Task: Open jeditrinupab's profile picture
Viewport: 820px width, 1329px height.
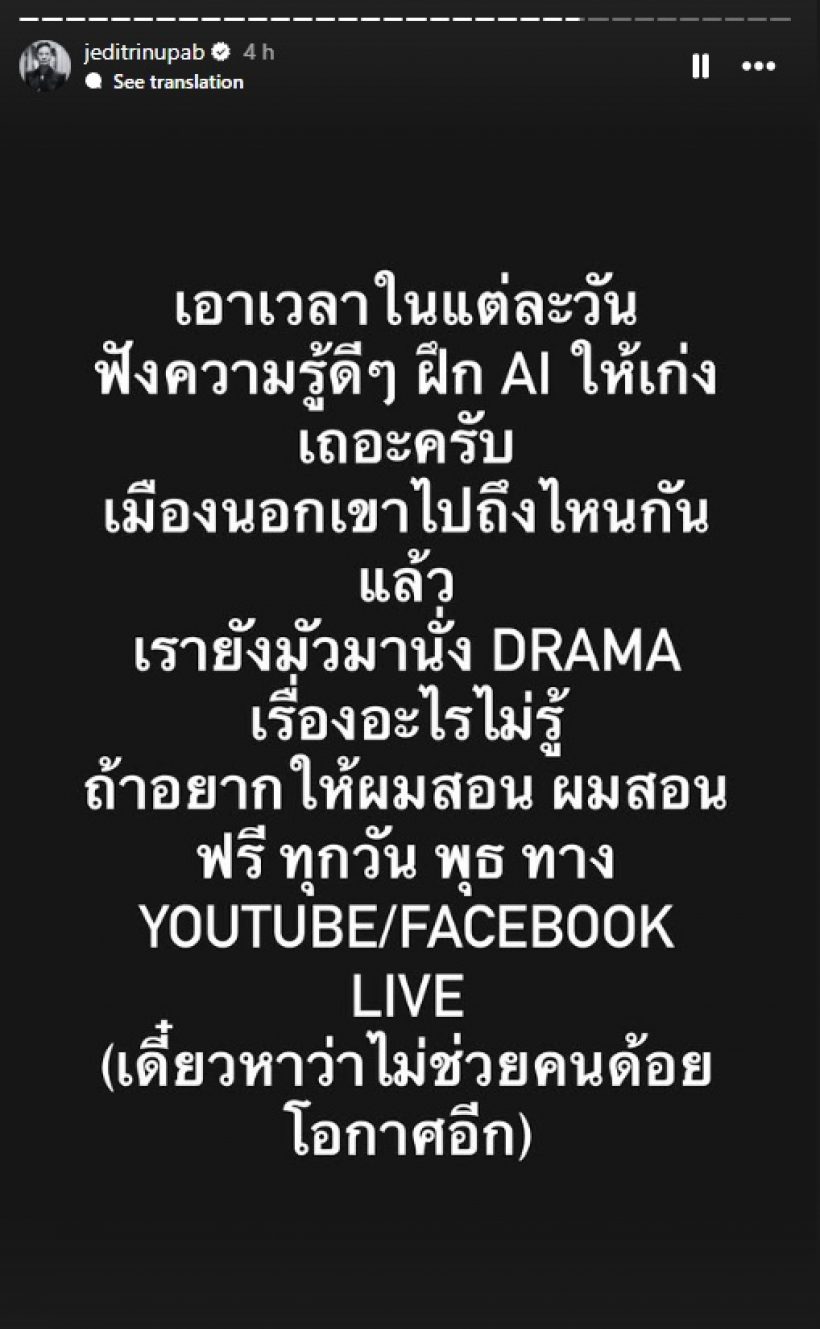Action: (x=45, y=67)
